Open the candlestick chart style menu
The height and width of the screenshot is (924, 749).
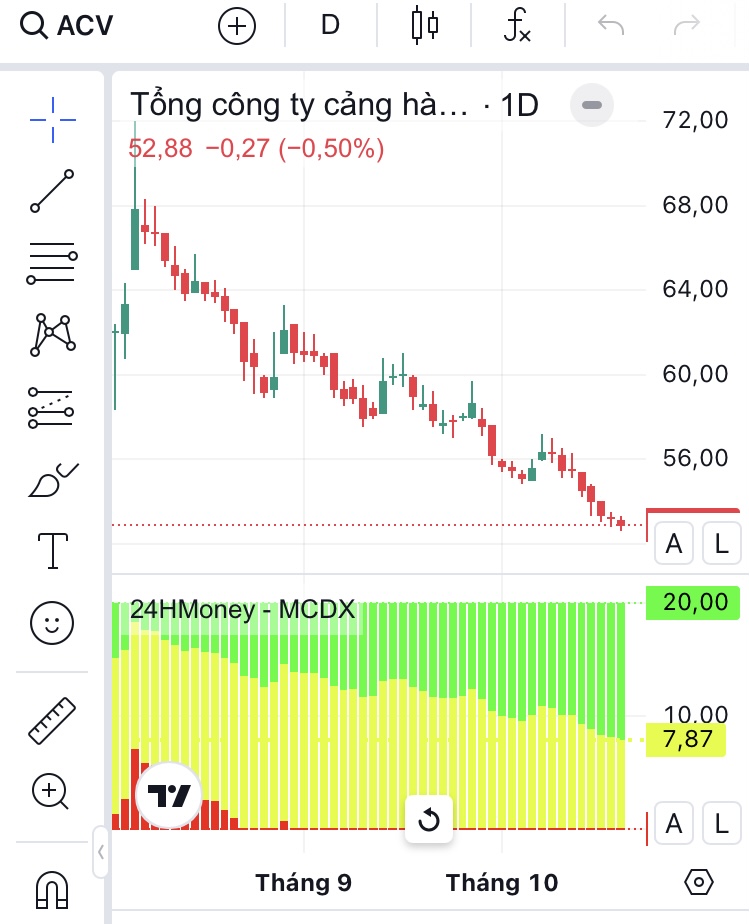pos(425,25)
